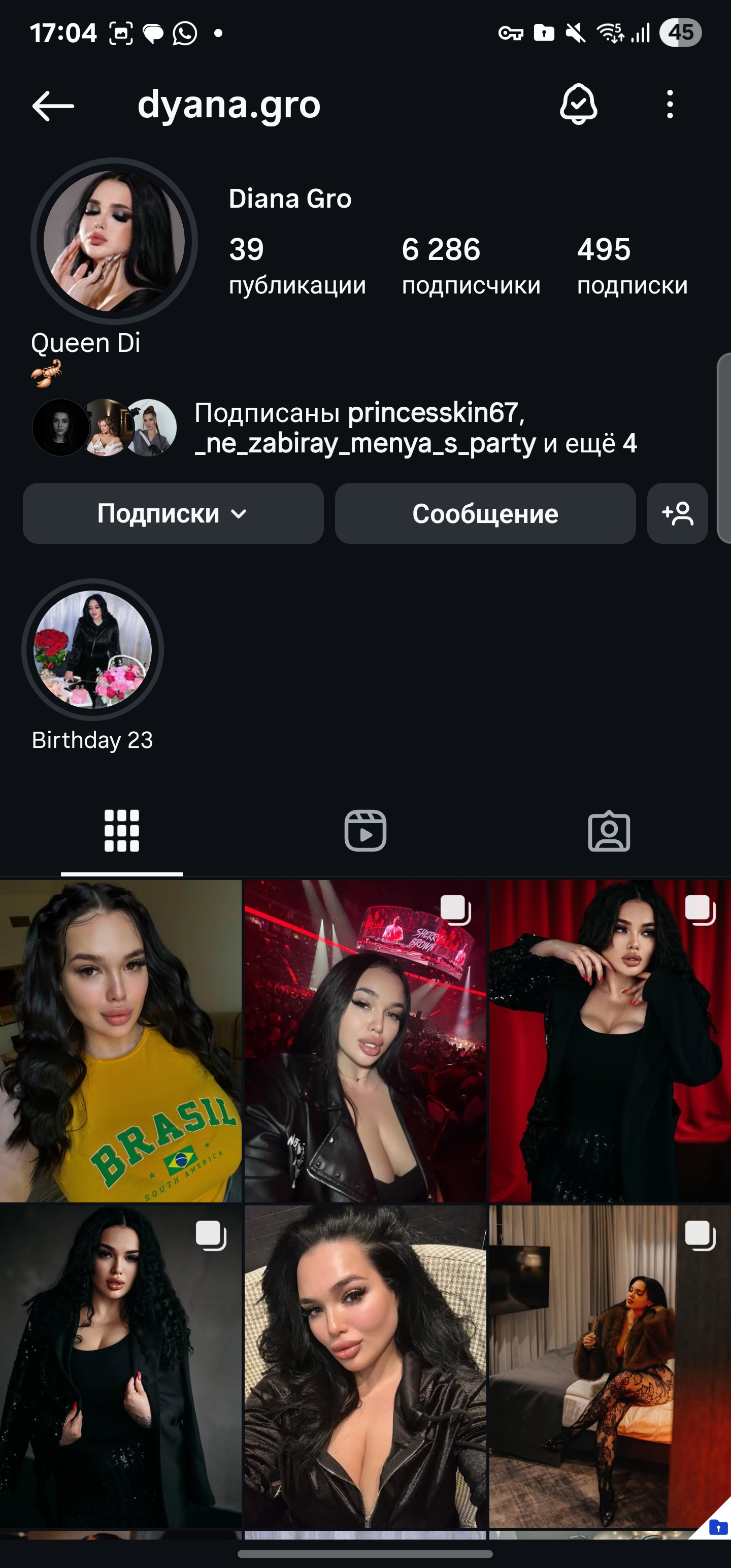View the profile picture of Diana Gro

114,241
